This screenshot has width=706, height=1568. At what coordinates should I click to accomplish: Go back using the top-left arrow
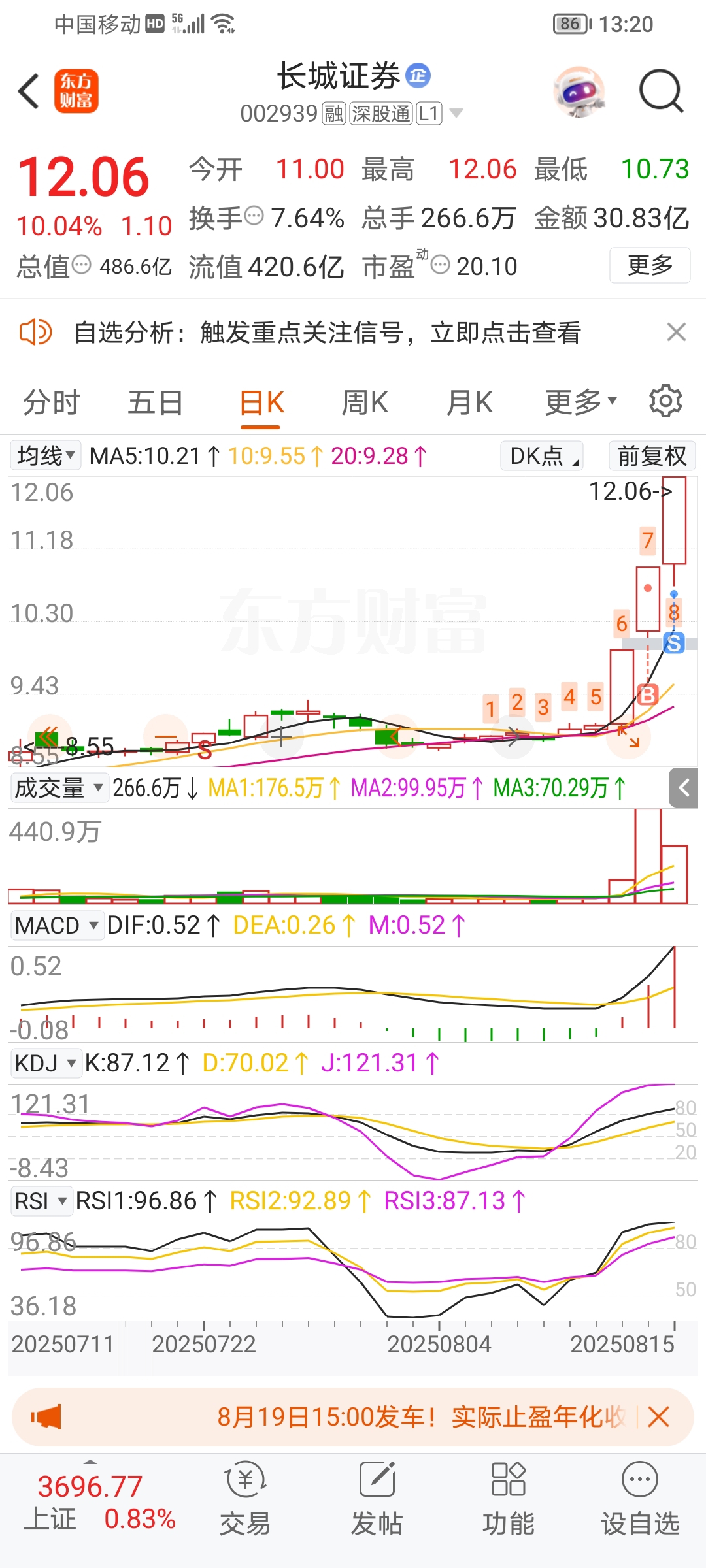[29, 91]
